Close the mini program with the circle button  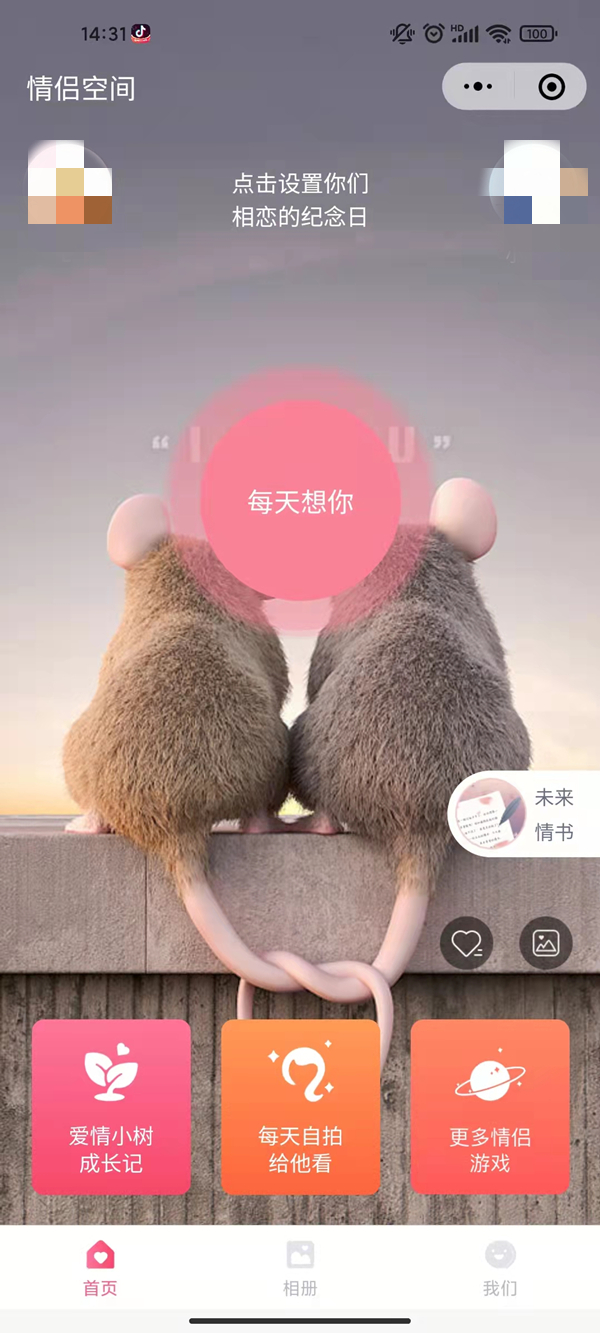551,87
